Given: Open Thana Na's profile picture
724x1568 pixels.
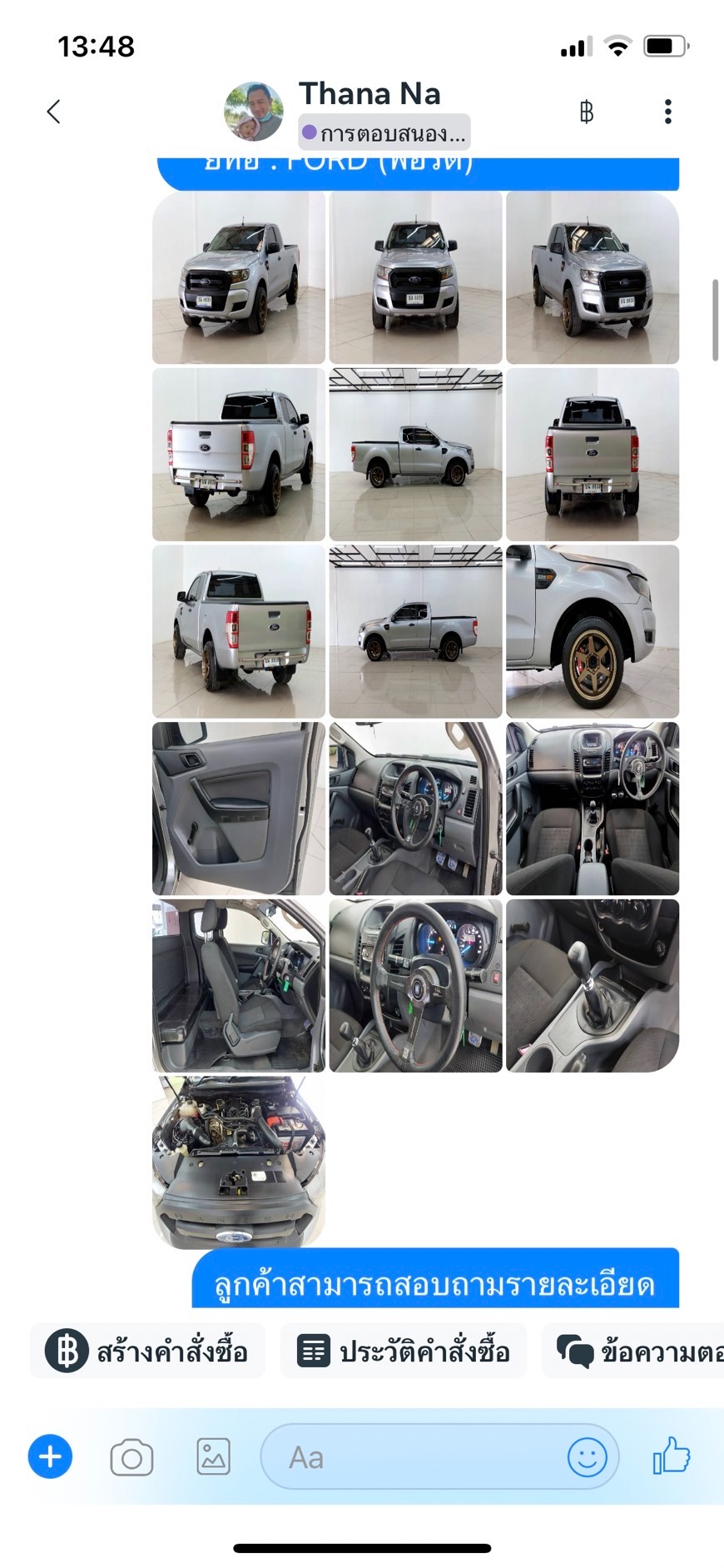Looking at the screenshot, I should click(254, 112).
